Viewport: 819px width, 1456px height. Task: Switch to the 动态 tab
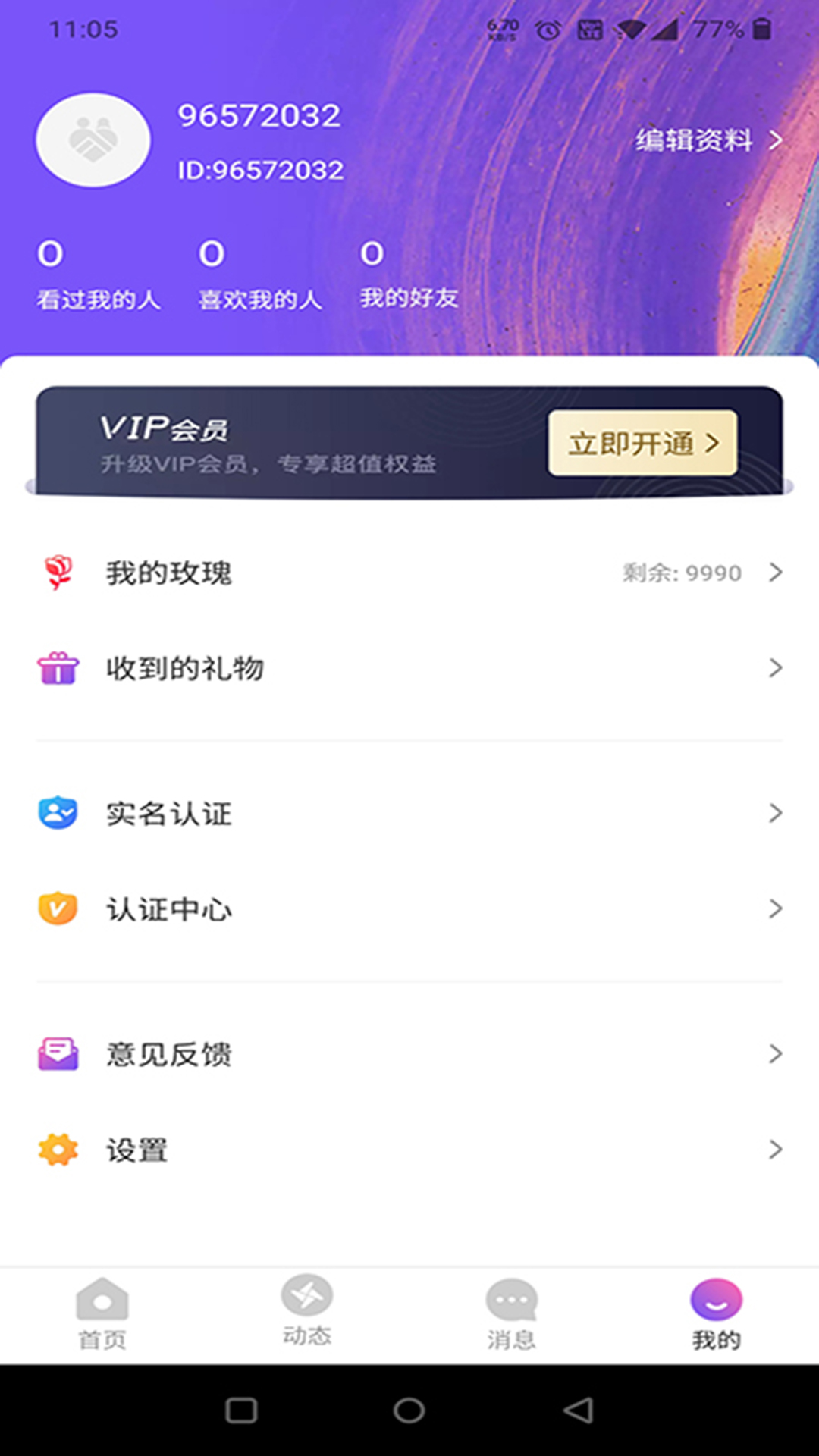click(307, 1313)
